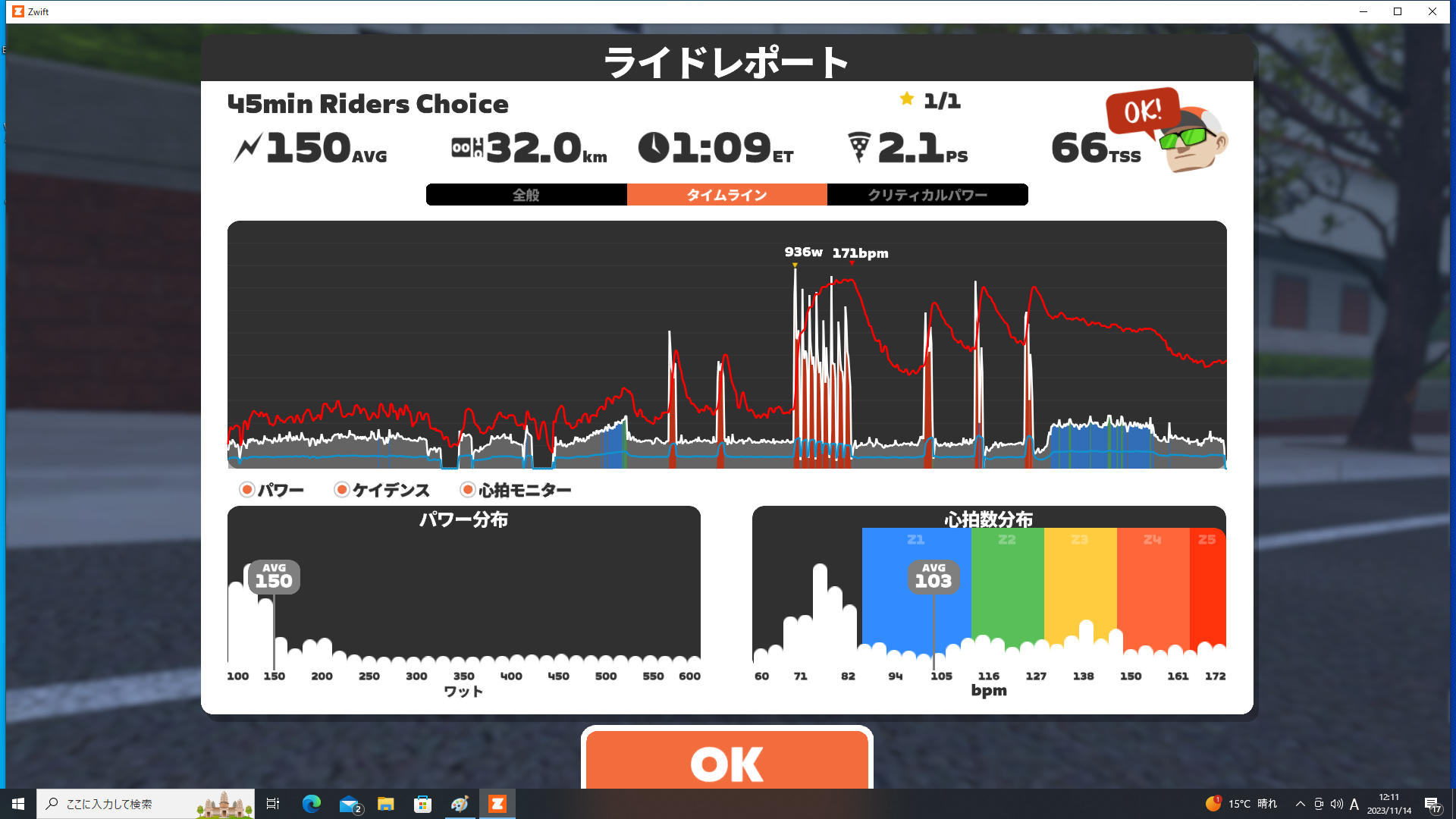Select the タイムライン tab
1456x819 pixels.
(726, 195)
